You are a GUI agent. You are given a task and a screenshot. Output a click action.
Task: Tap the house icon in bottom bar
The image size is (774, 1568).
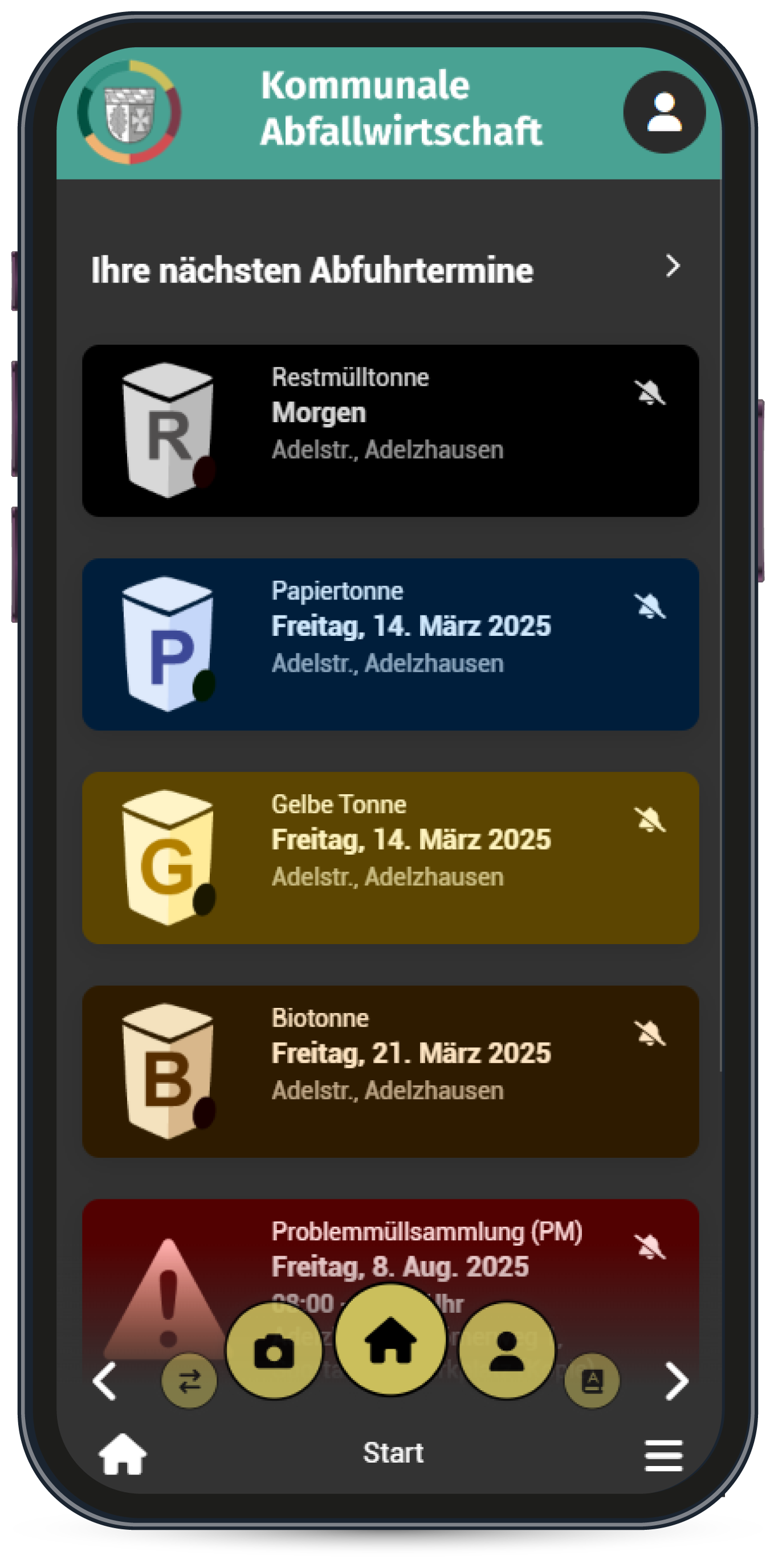click(123, 1453)
